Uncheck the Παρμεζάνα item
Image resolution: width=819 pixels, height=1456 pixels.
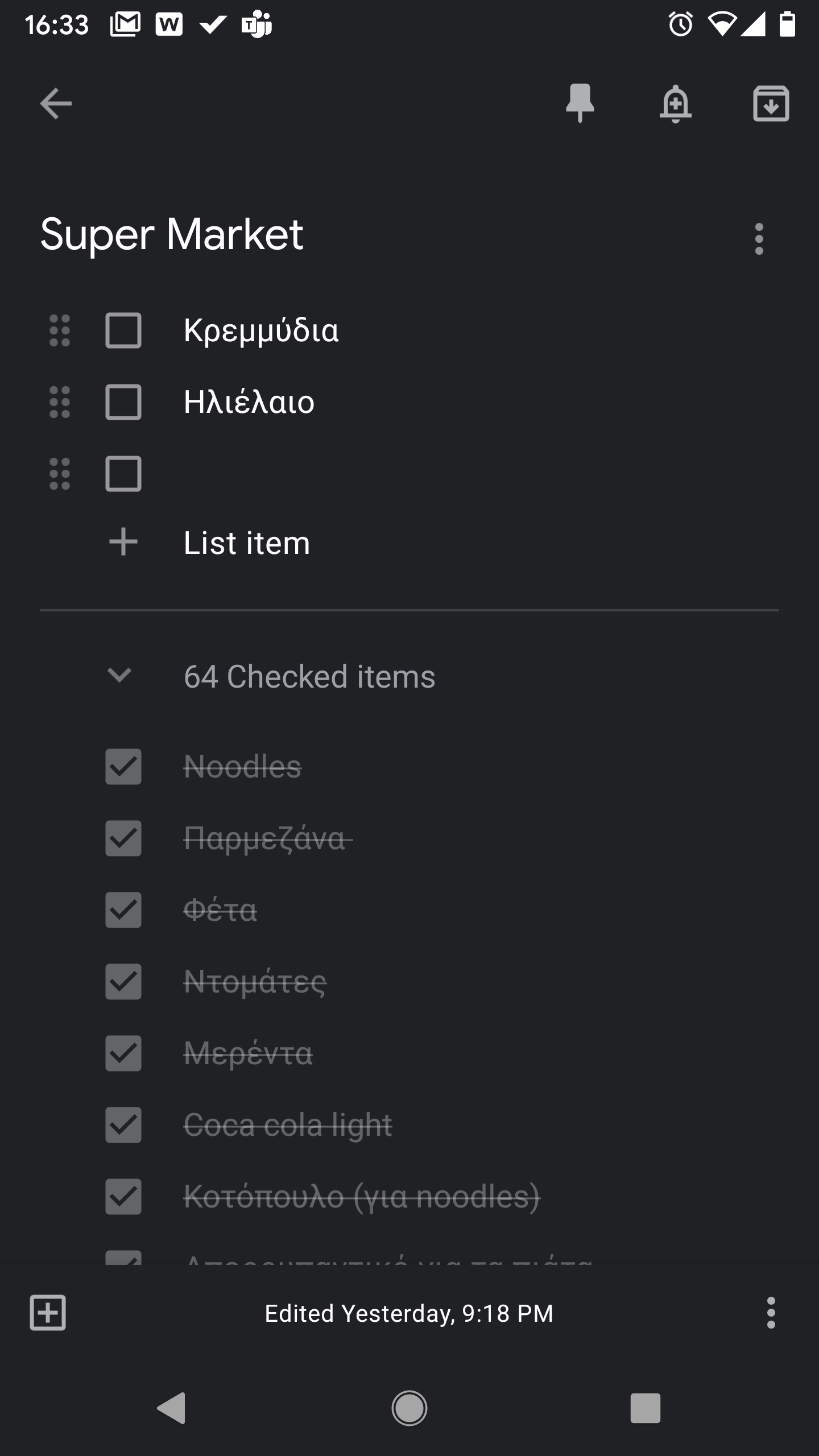123,838
